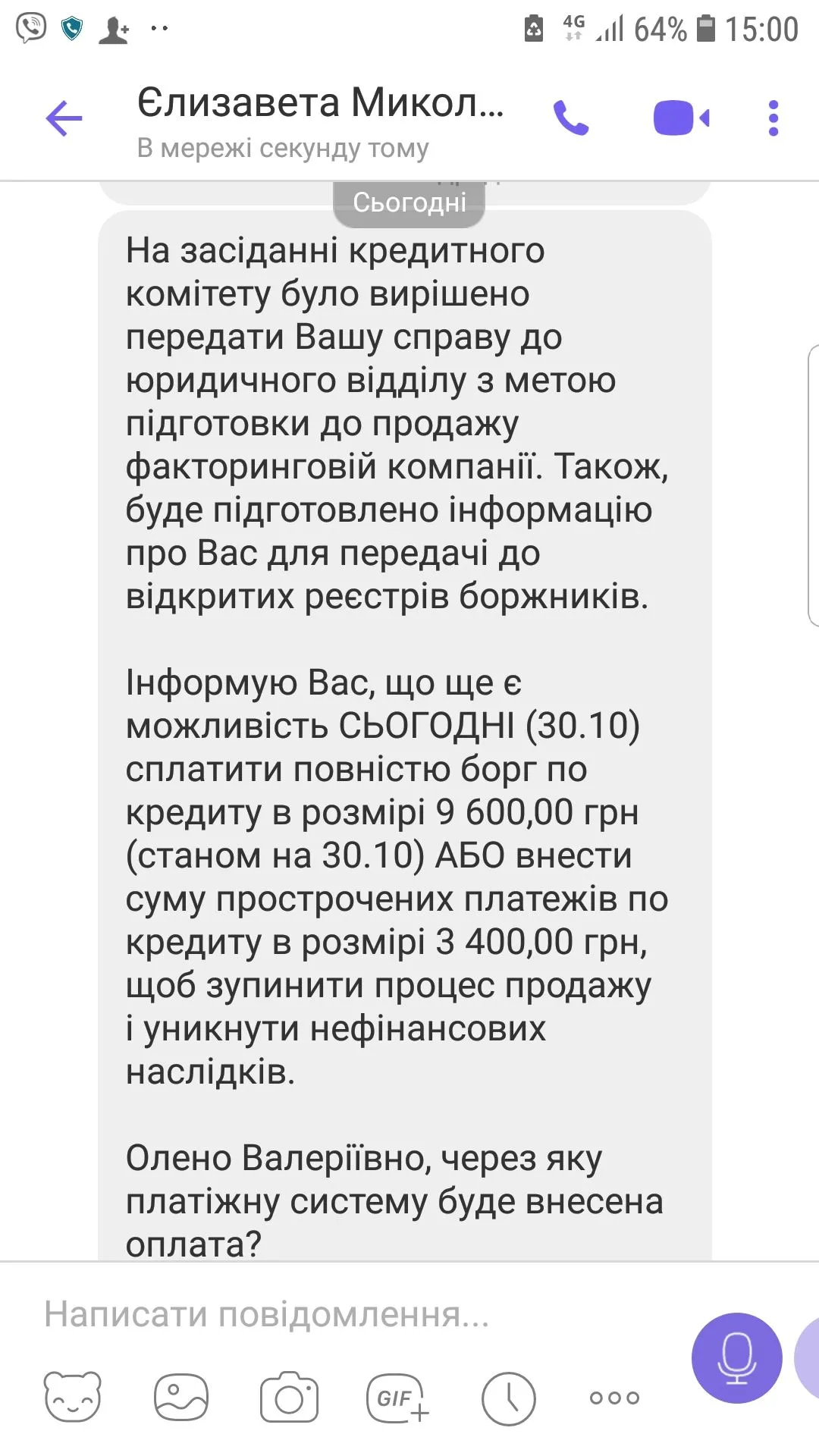Add a GIF to the message
The image size is (819, 1456).
[398, 1397]
